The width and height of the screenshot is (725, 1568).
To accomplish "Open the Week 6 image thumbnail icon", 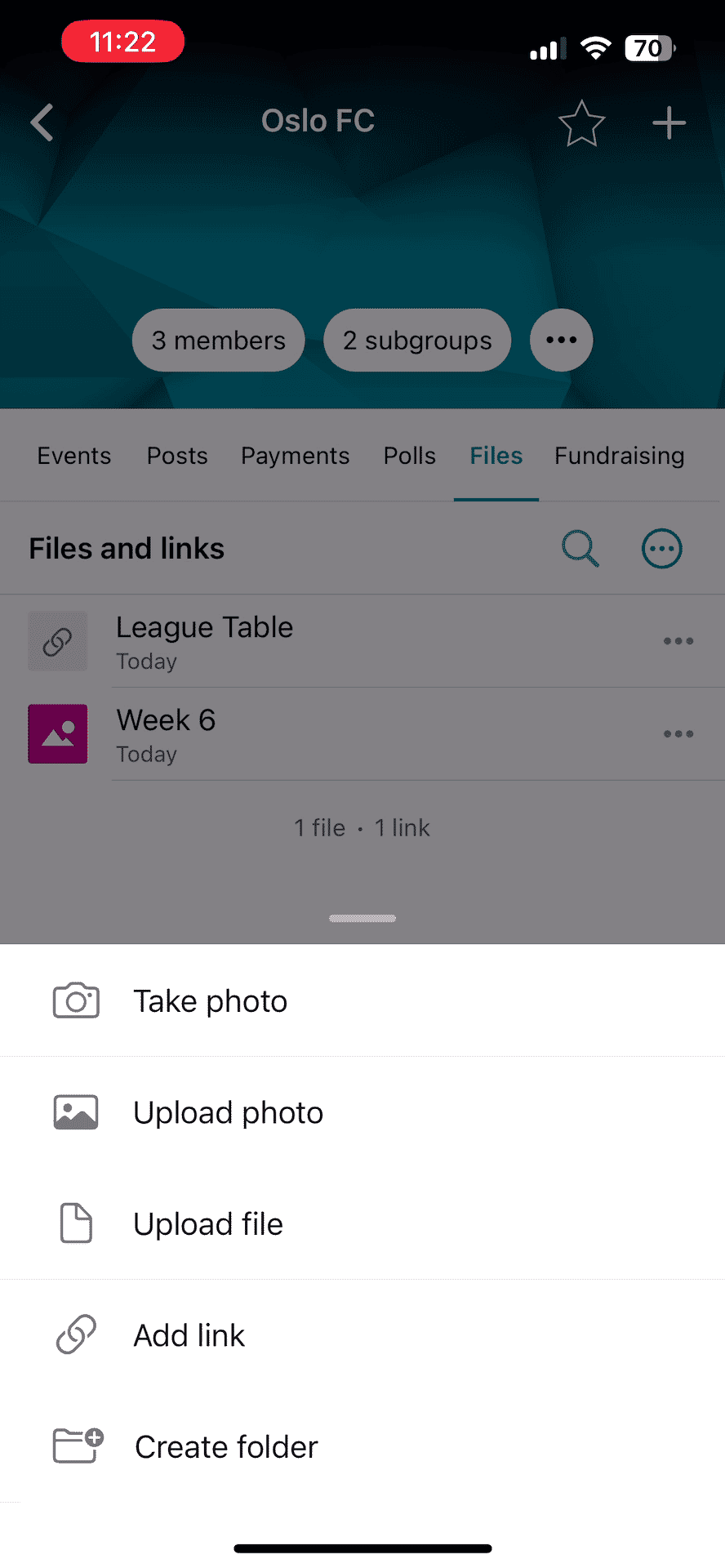I will (57, 733).
